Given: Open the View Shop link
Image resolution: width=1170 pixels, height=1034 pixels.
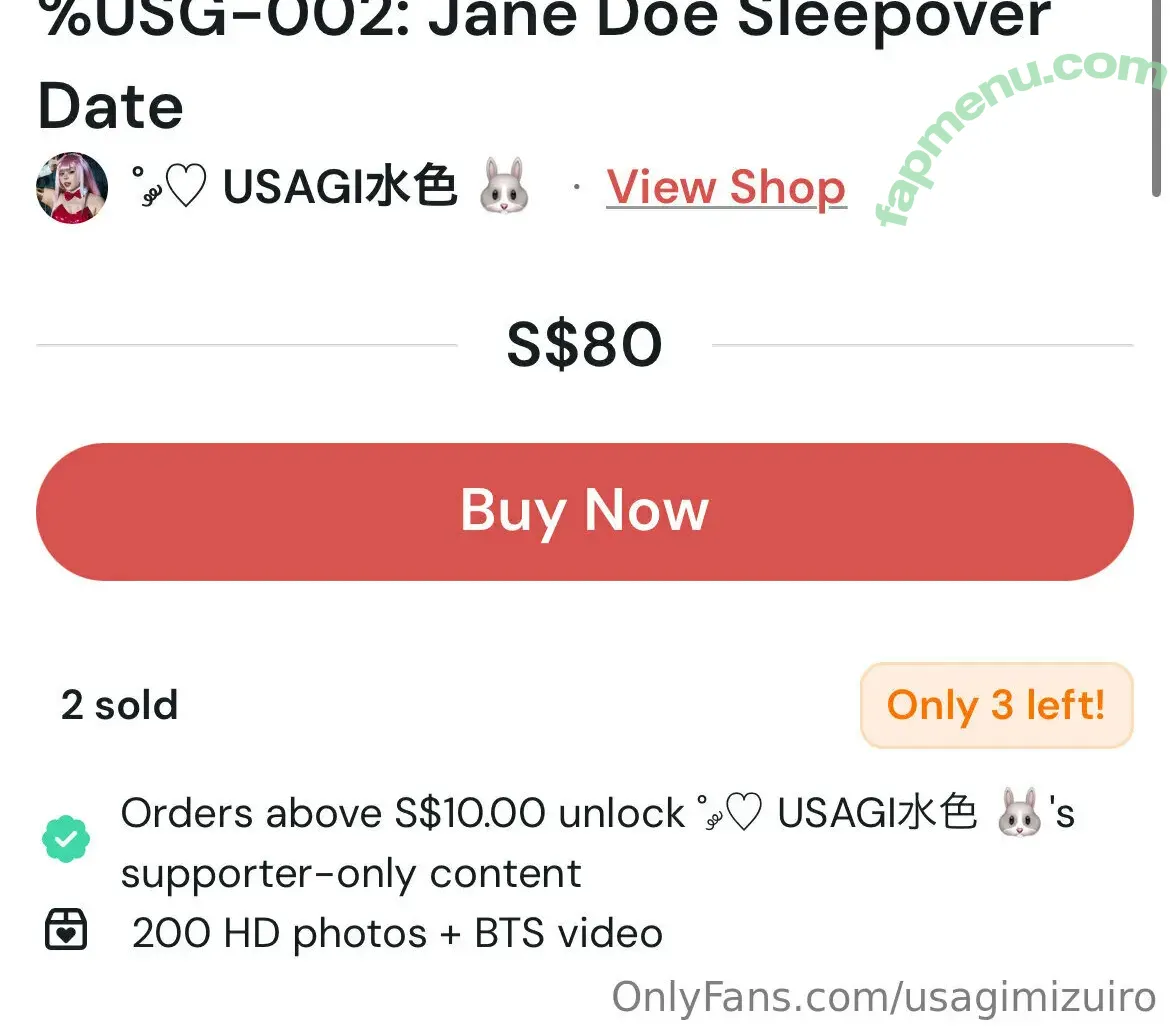Looking at the screenshot, I should tap(726, 187).
